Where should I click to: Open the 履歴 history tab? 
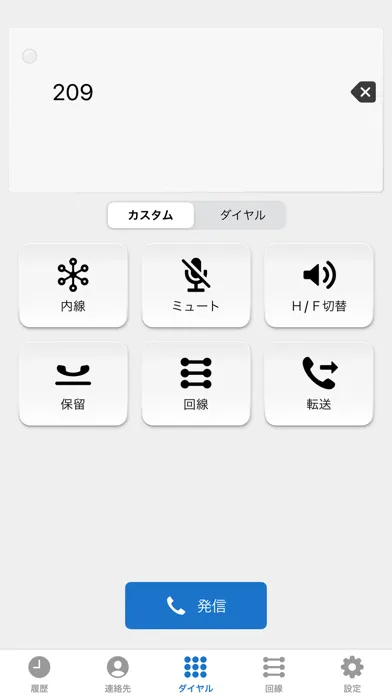tap(39, 674)
